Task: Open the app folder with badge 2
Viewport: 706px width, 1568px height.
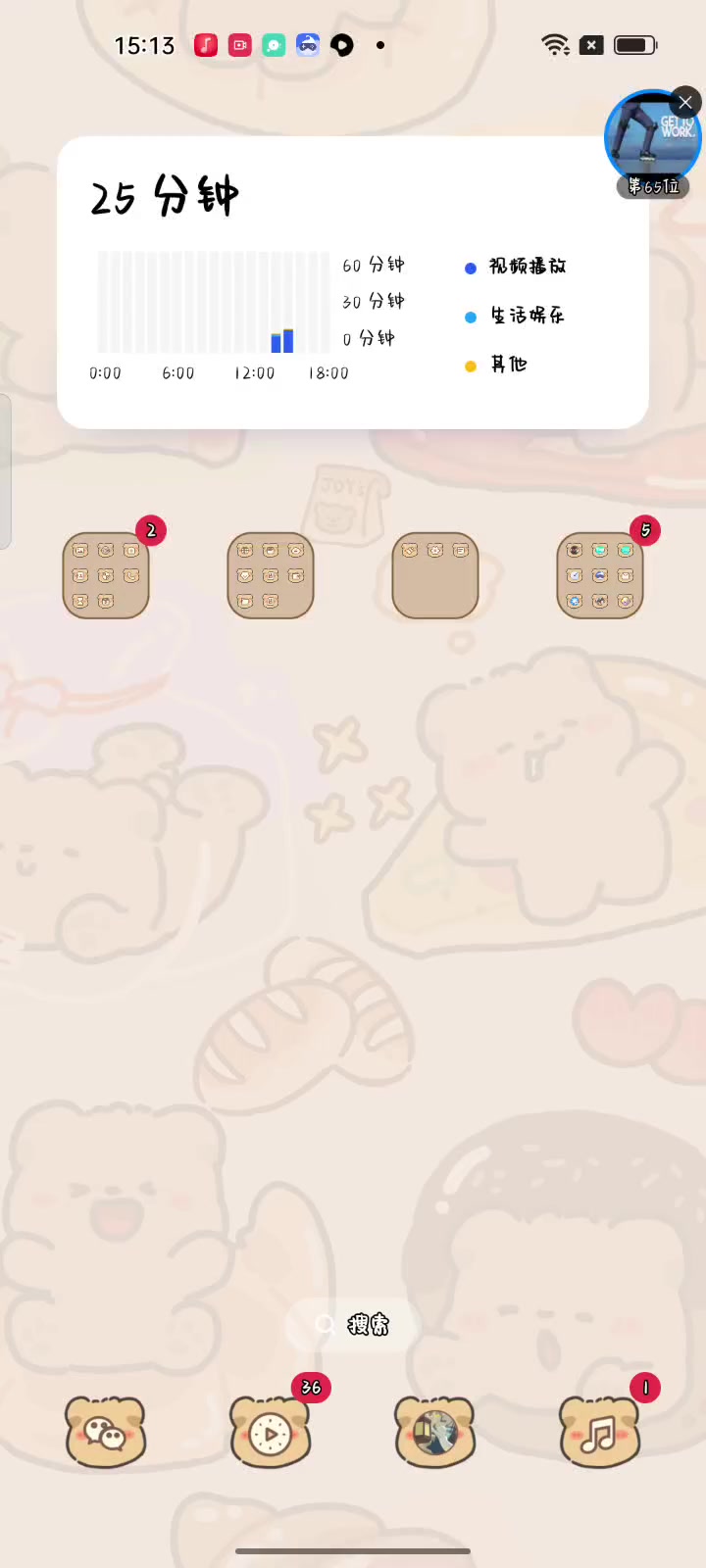Action: point(106,576)
